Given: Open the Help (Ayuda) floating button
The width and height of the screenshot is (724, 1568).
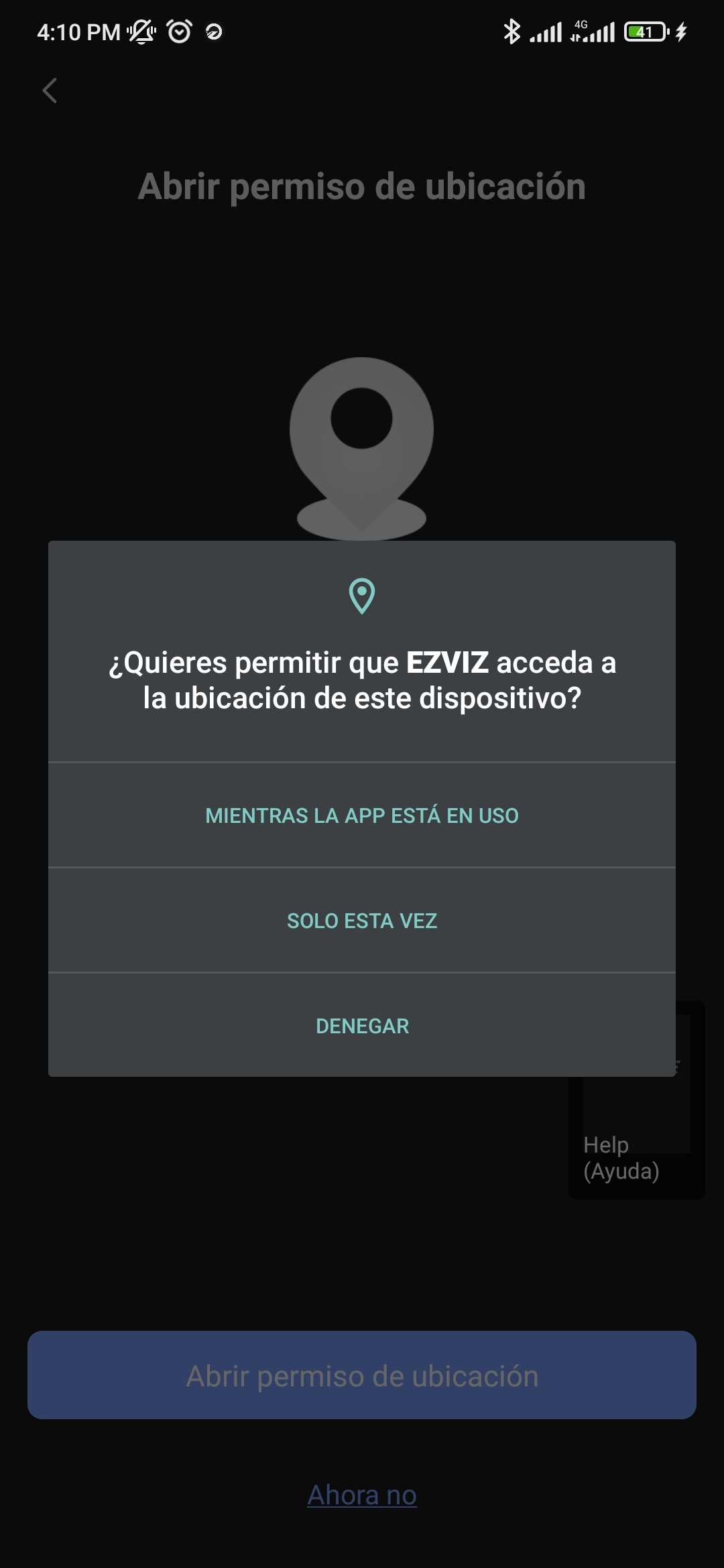Looking at the screenshot, I should click(x=636, y=1139).
